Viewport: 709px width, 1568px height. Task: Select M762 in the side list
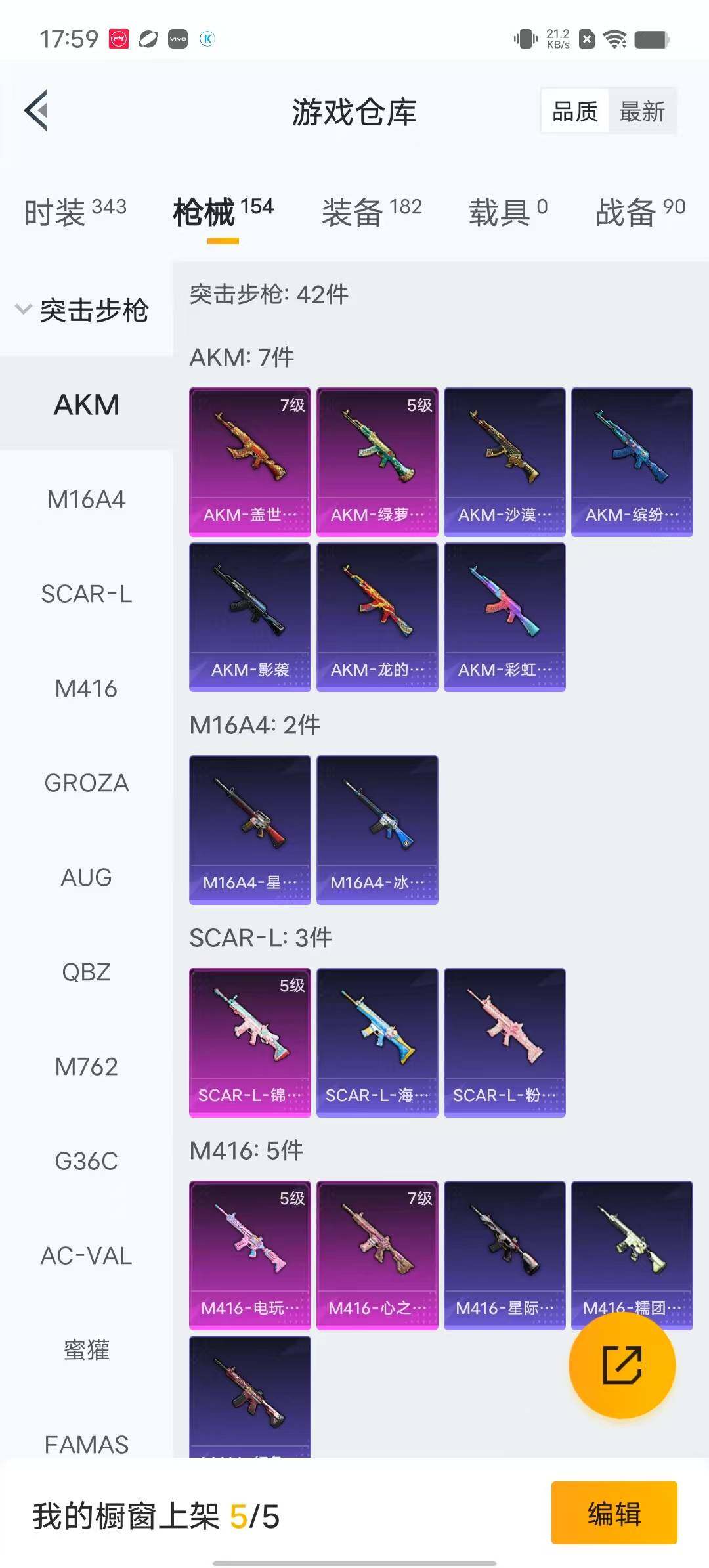[86, 1066]
